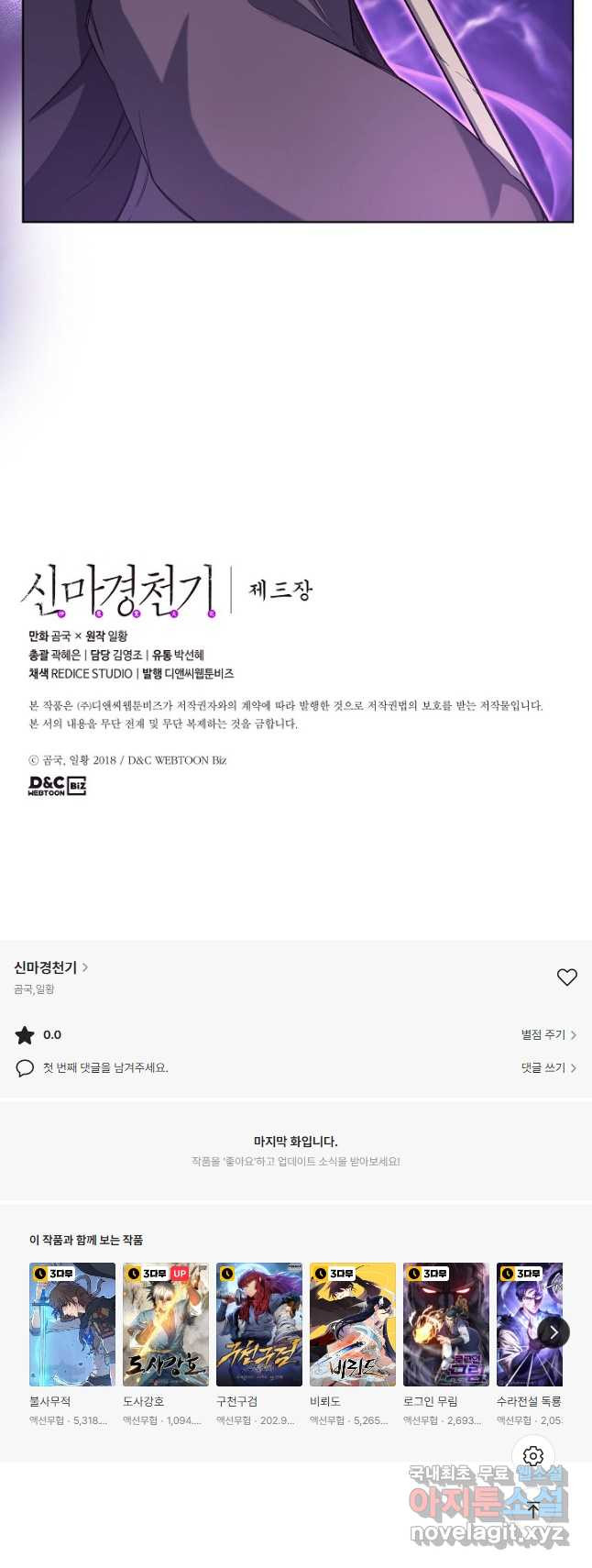Open the recommended title 도사강호
This screenshot has height=1568, width=592.
166,1324
